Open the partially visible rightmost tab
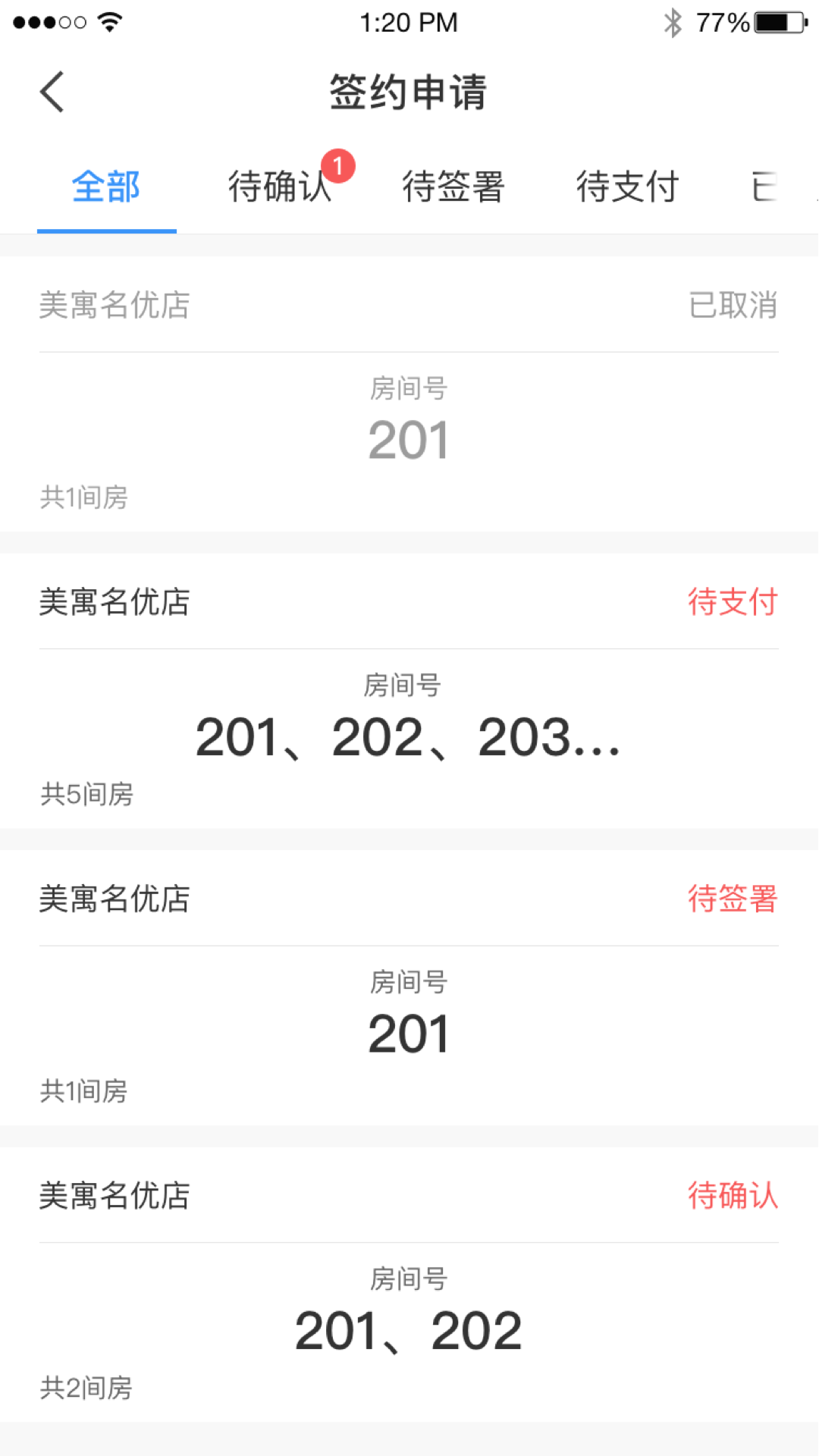 click(x=766, y=187)
